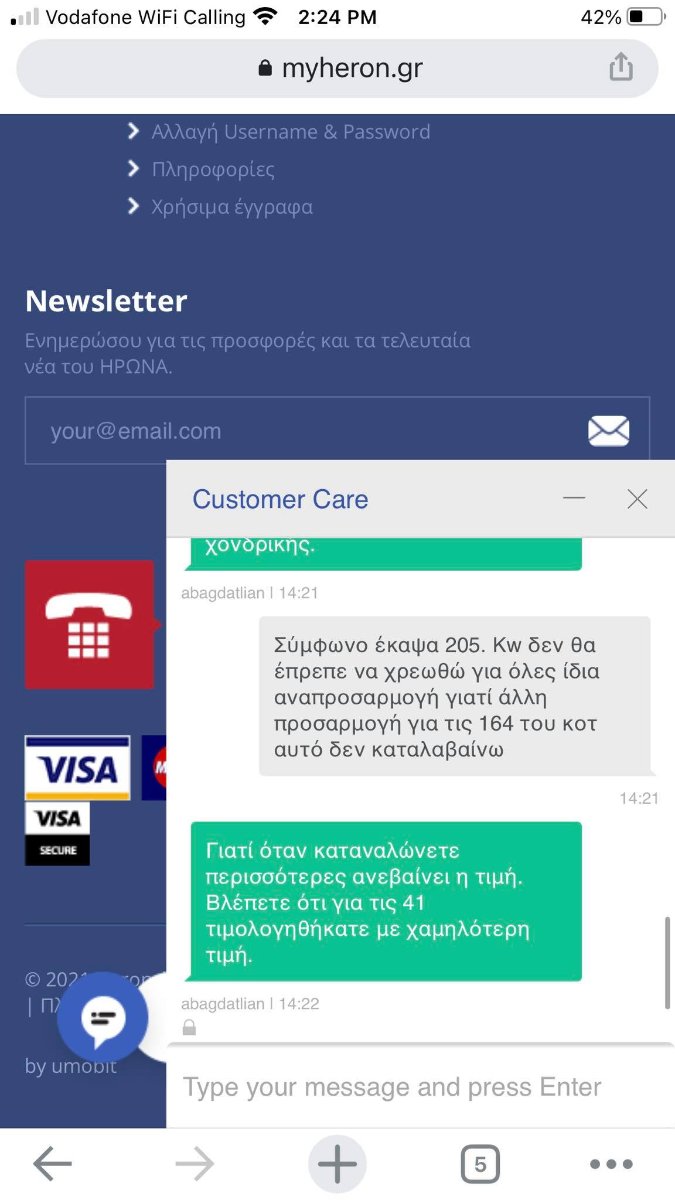Minimize the Customer Care chat window

coord(574,498)
